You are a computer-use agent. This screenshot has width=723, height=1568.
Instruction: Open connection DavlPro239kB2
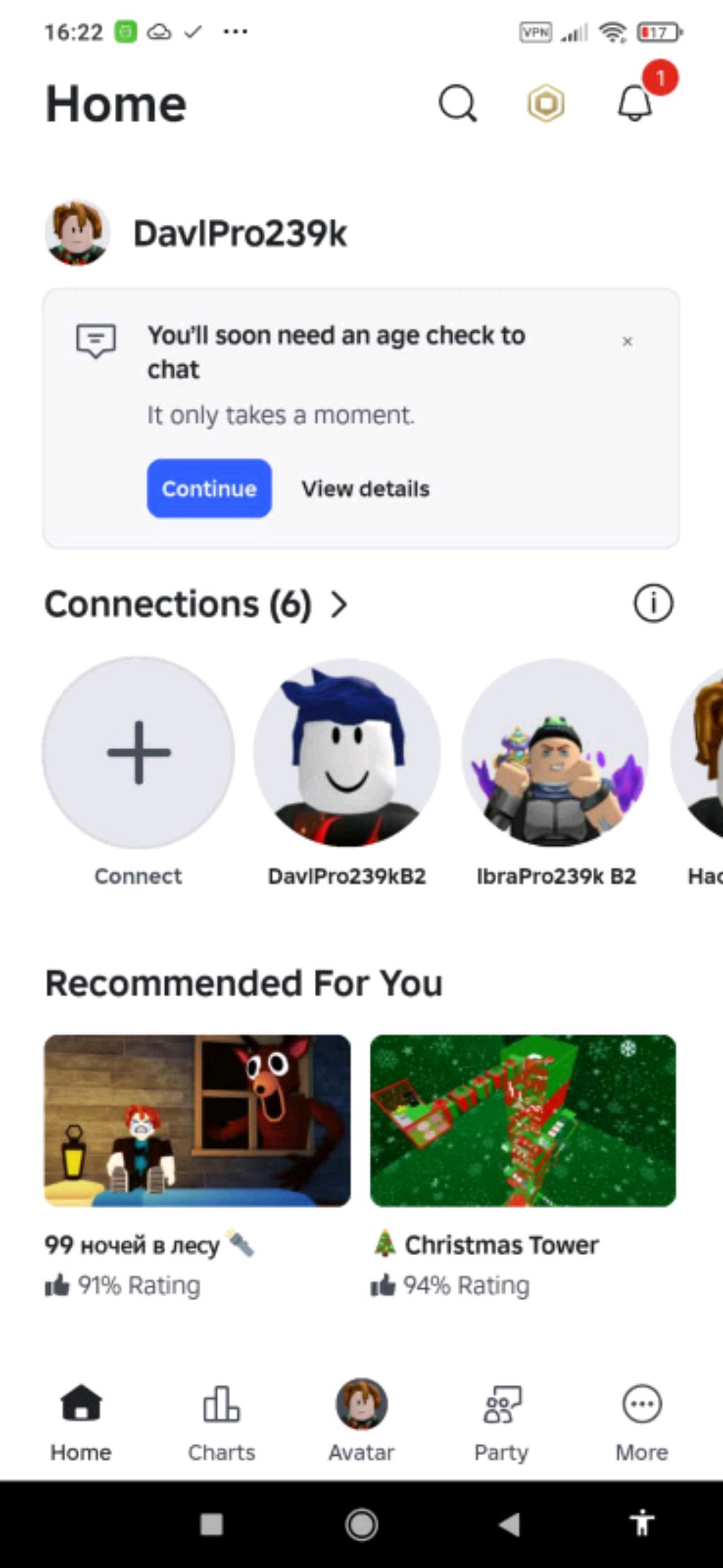pos(347,753)
